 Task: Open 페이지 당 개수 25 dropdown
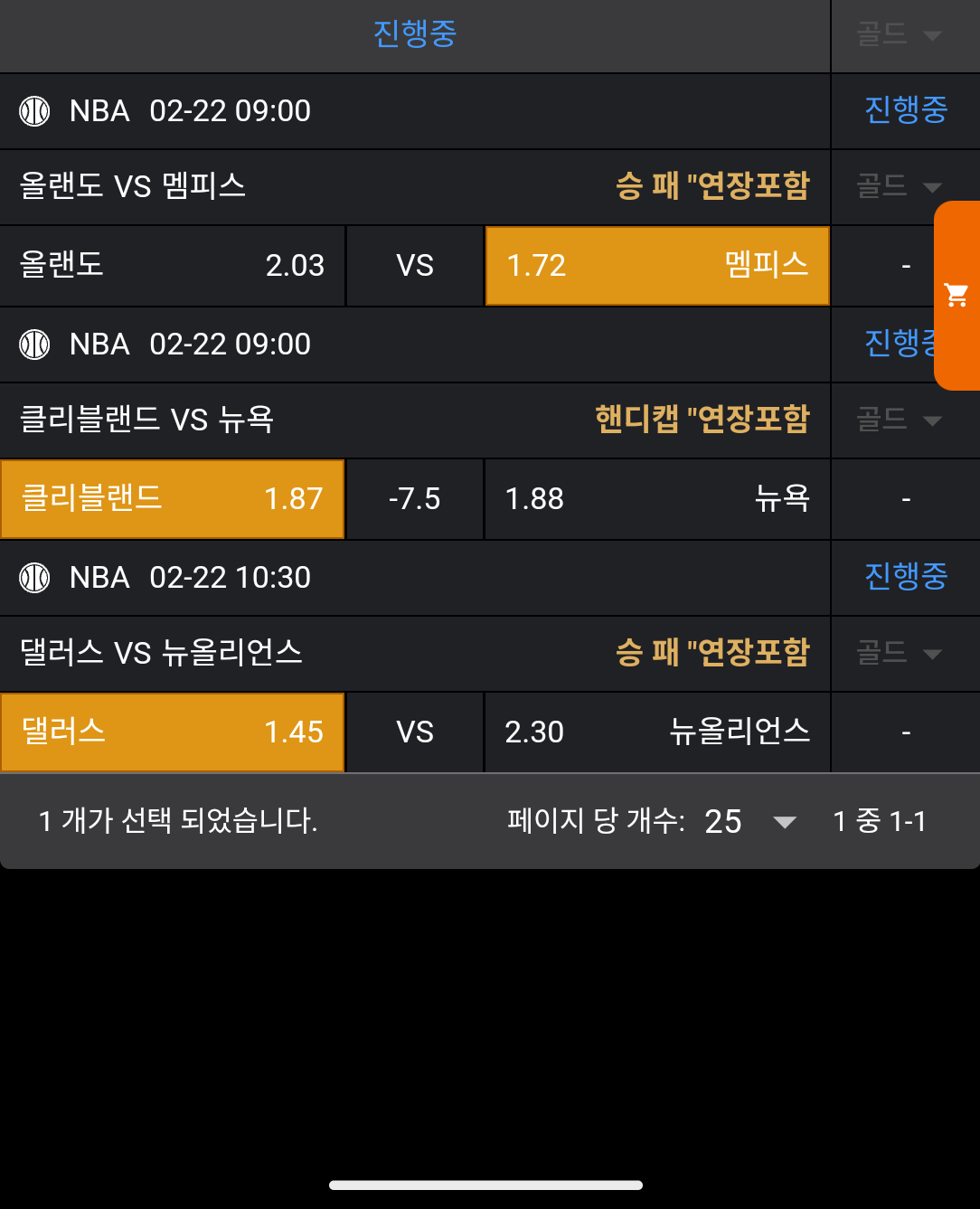click(750, 822)
